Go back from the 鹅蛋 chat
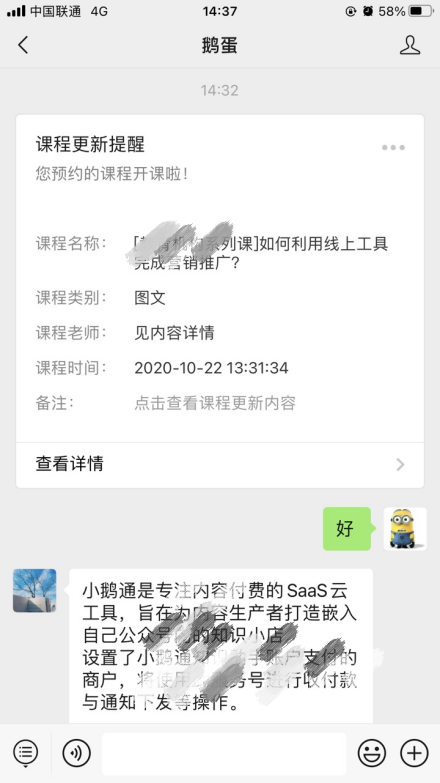 pyautogui.click(x=23, y=45)
